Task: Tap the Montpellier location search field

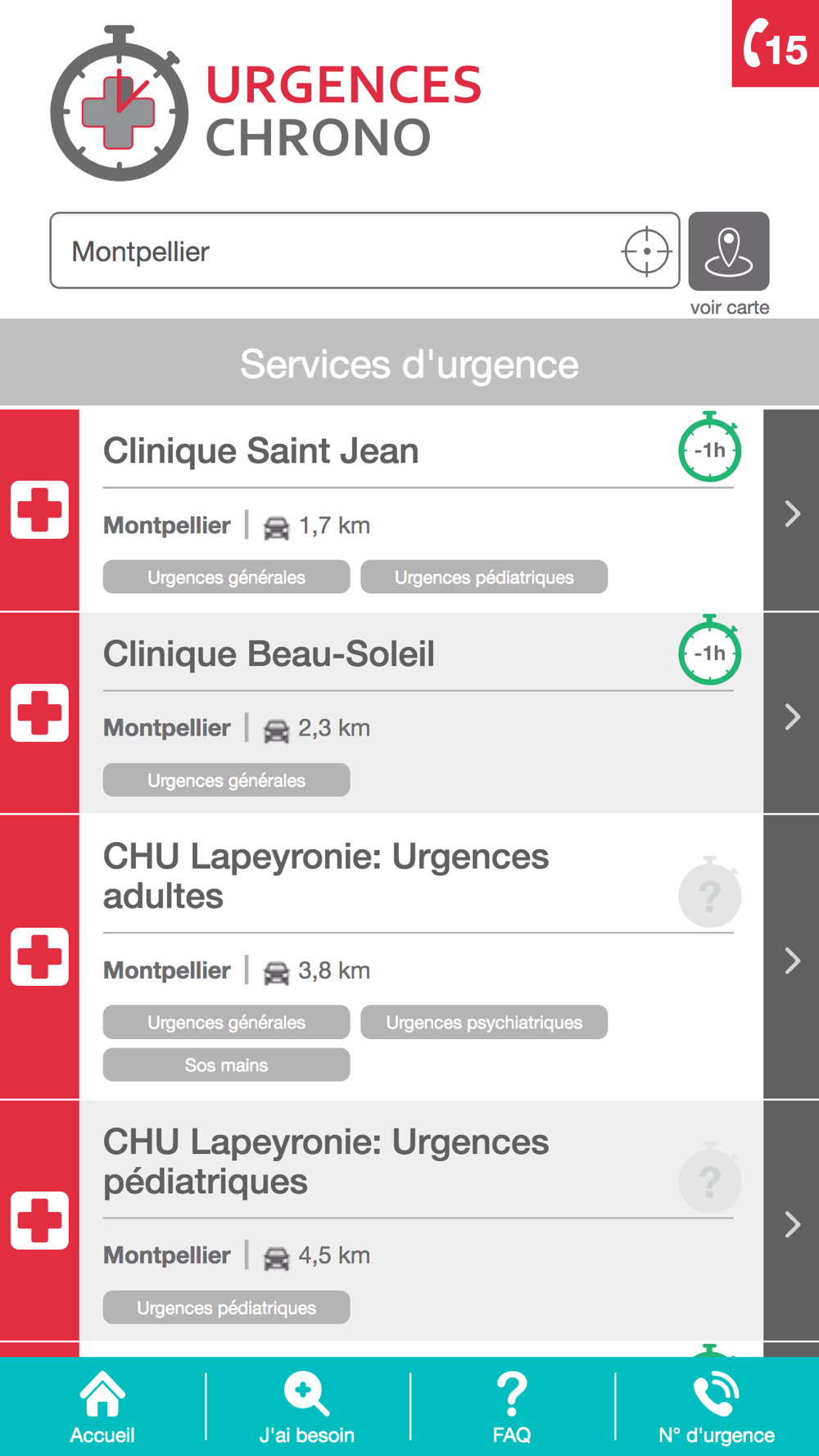Action: 328,251
